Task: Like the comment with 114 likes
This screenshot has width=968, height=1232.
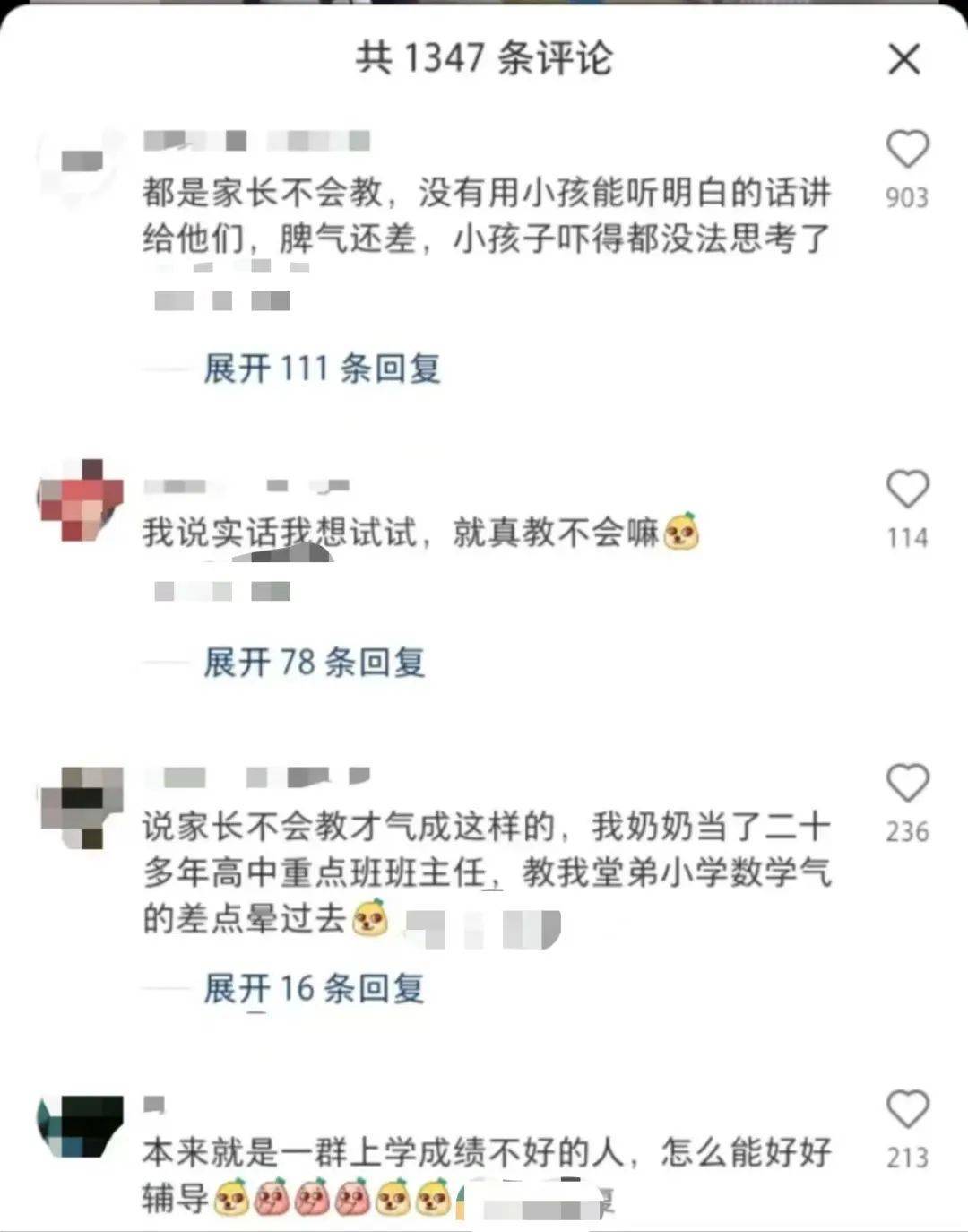Action: [907, 490]
